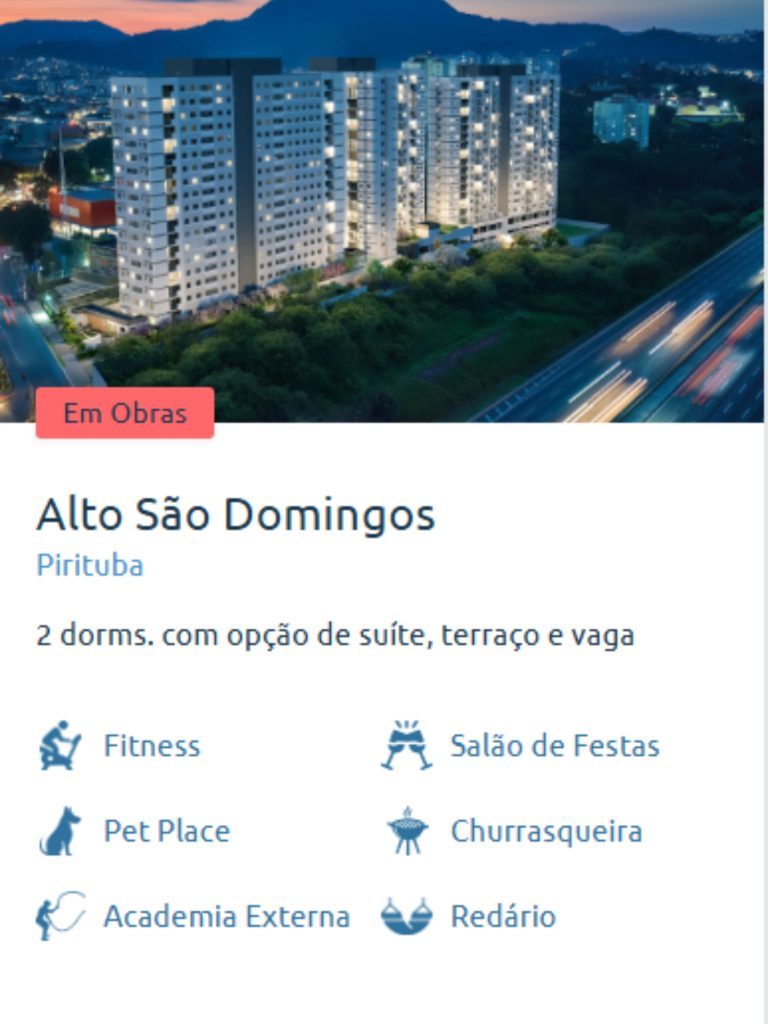
Task: Open the Pirituba neighborhood link
Action: coord(90,566)
